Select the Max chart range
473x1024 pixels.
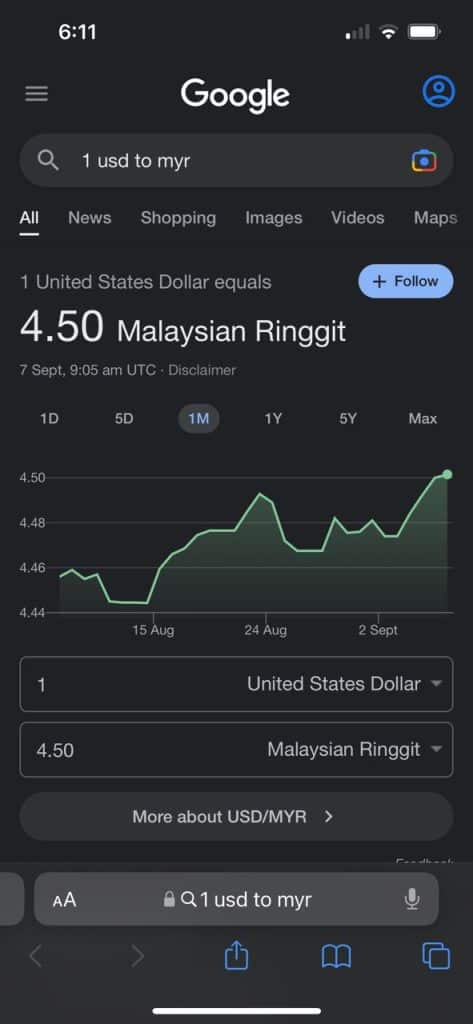[423, 419]
